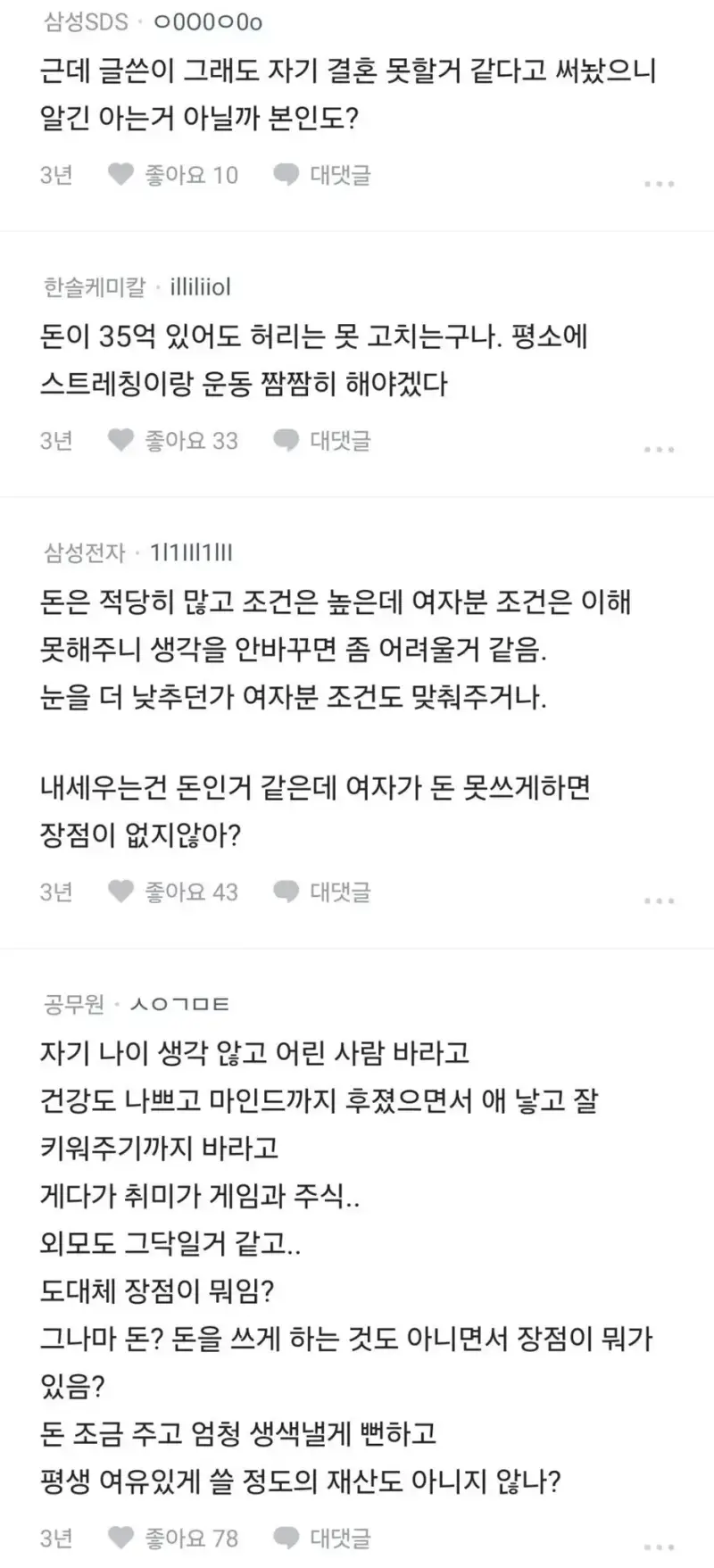This screenshot has width=714, height=1568.
Task: Open more options on 공무원 comment
Action: (659, 1547)
